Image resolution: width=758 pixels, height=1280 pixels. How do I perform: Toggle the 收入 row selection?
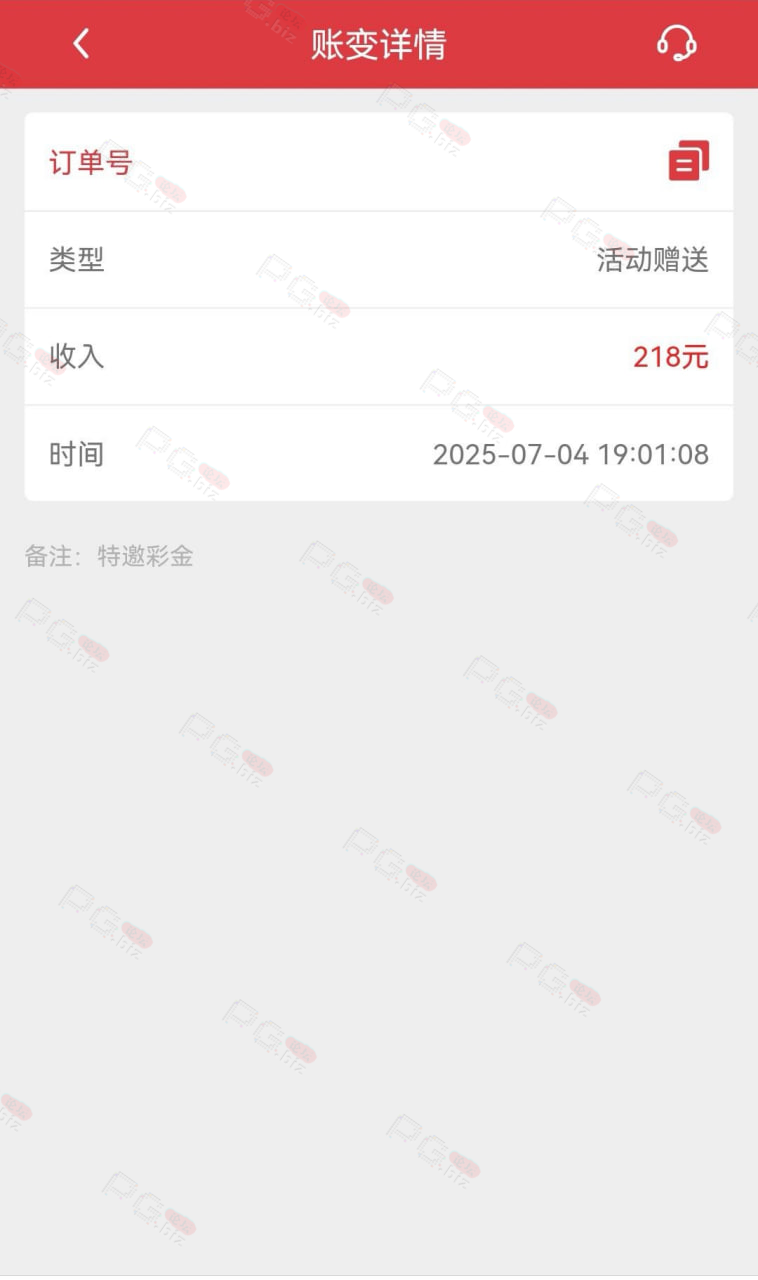pyautogui.click(x=379, y=357)
